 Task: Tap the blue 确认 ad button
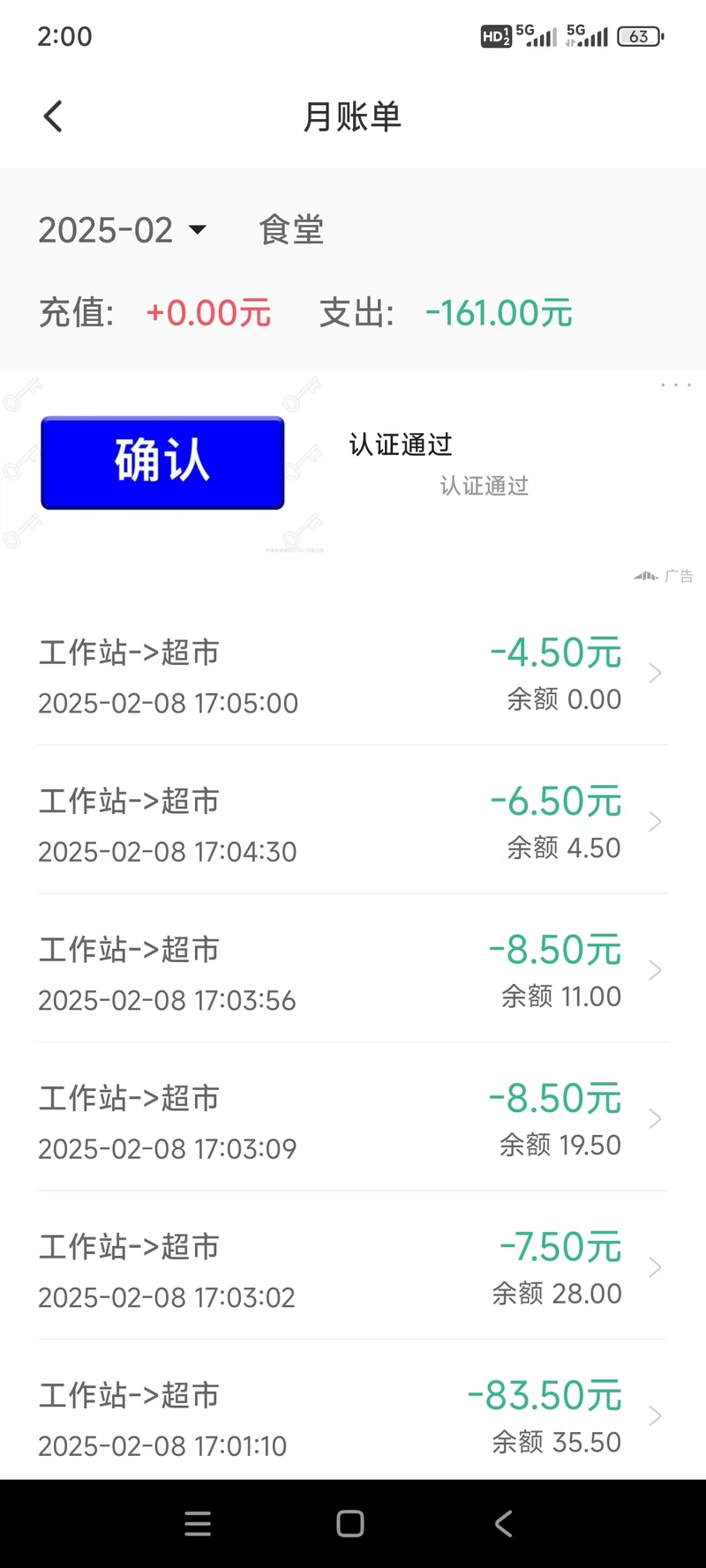click(x=162, y=463)
